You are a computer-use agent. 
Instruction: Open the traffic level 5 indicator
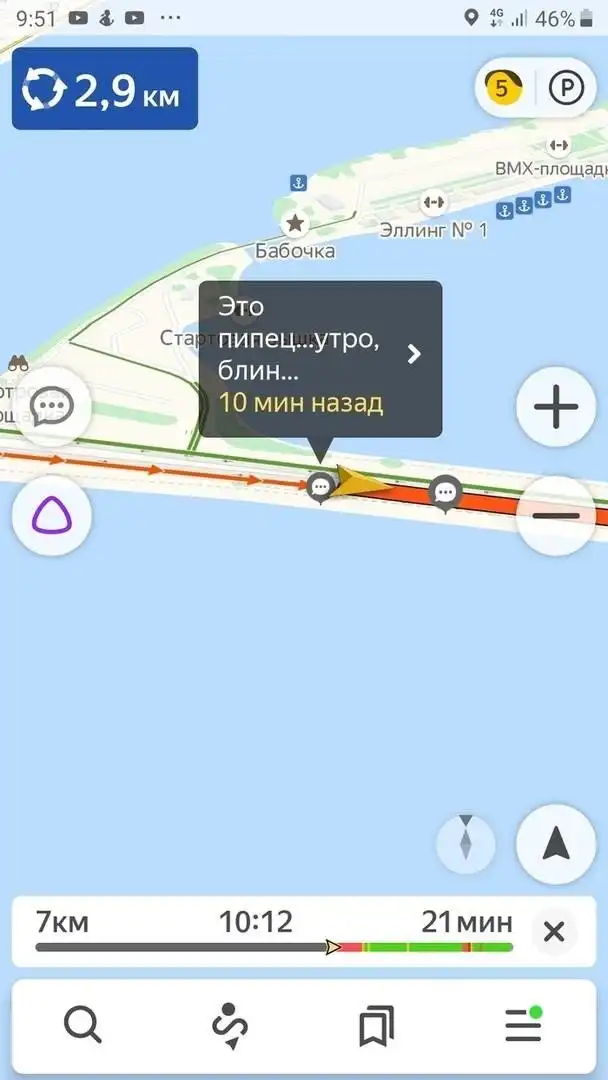[503, 89]
